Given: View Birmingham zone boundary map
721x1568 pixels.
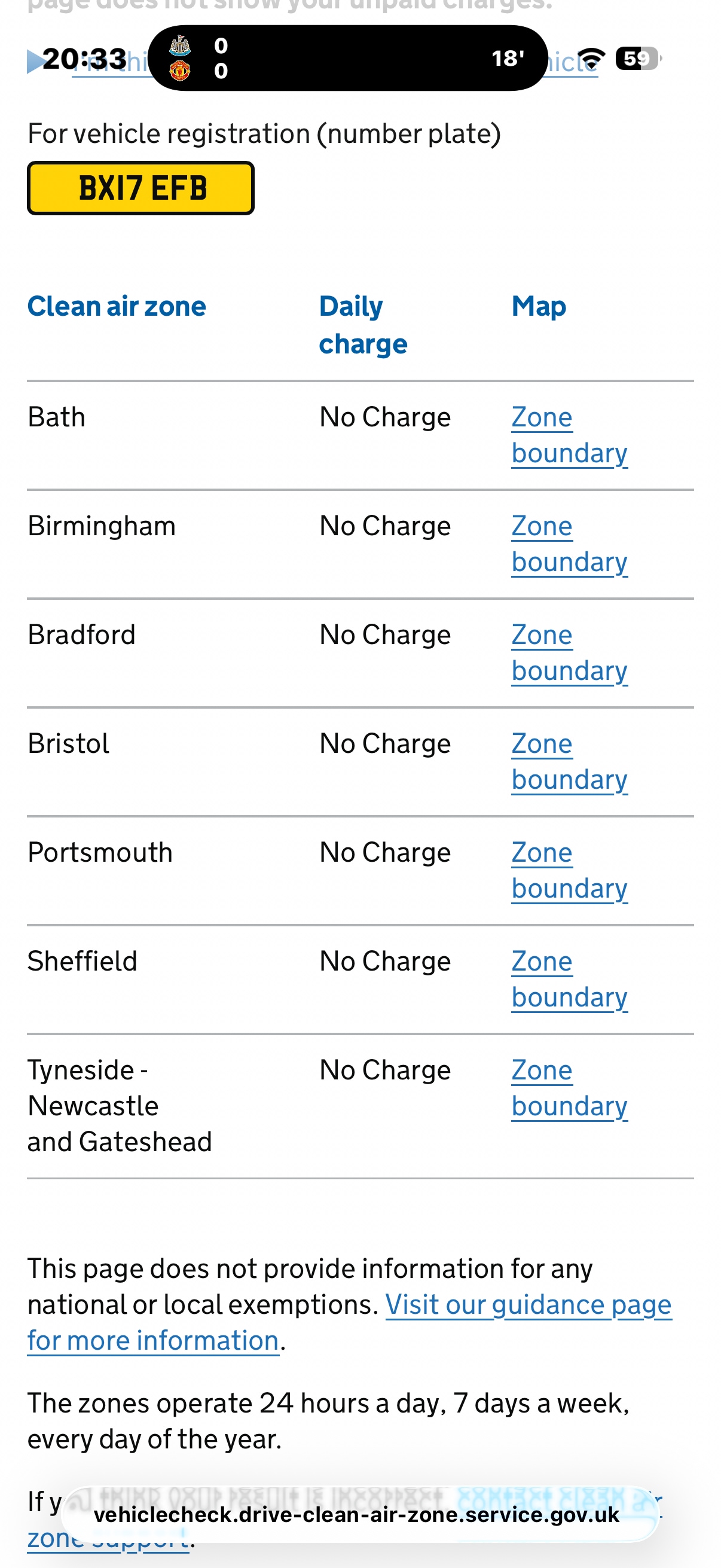Looking at the screenshot, I should (569, 544).
